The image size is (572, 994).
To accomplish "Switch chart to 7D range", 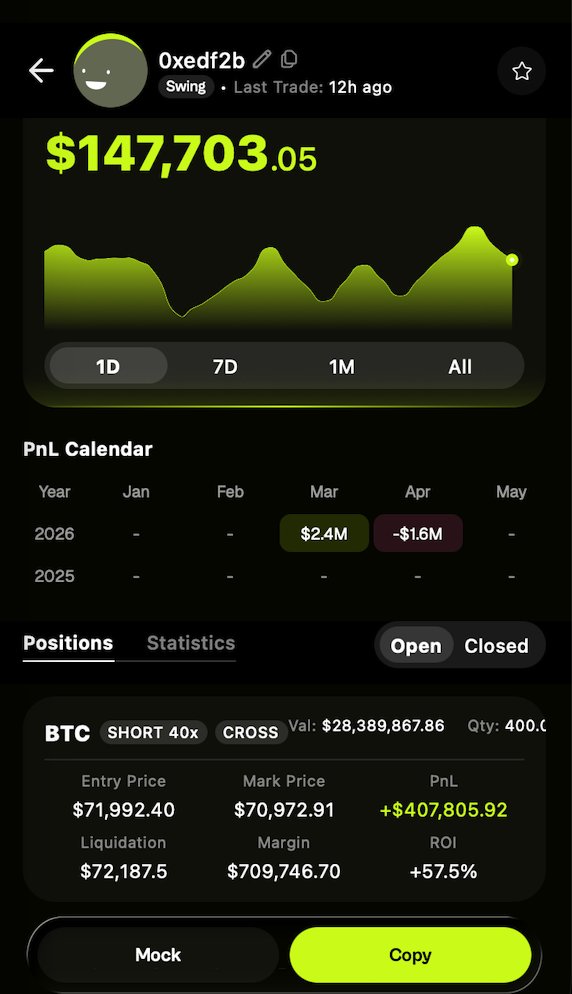I will 225,366.
